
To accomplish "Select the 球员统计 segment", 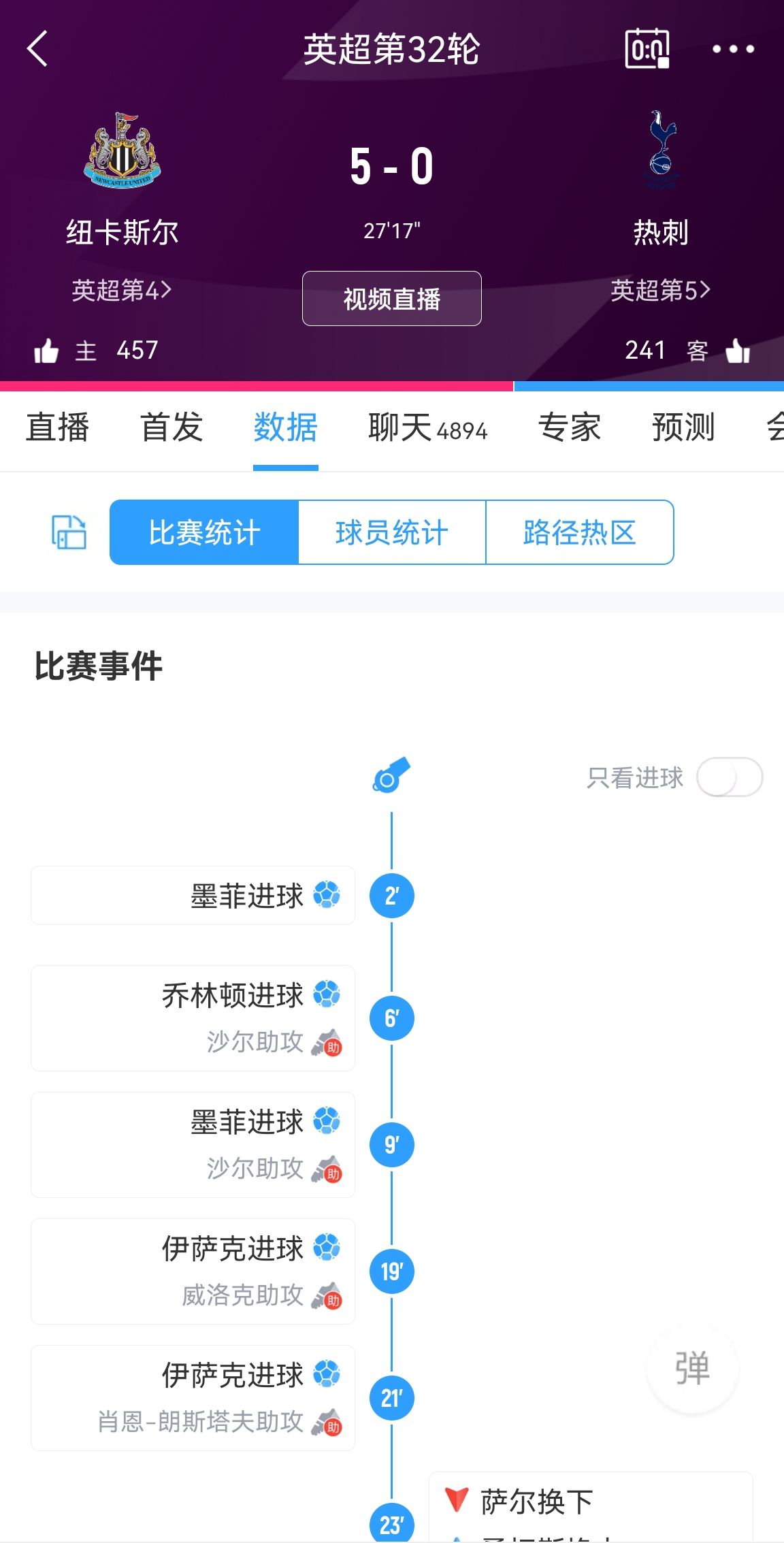I will [392, 532].
